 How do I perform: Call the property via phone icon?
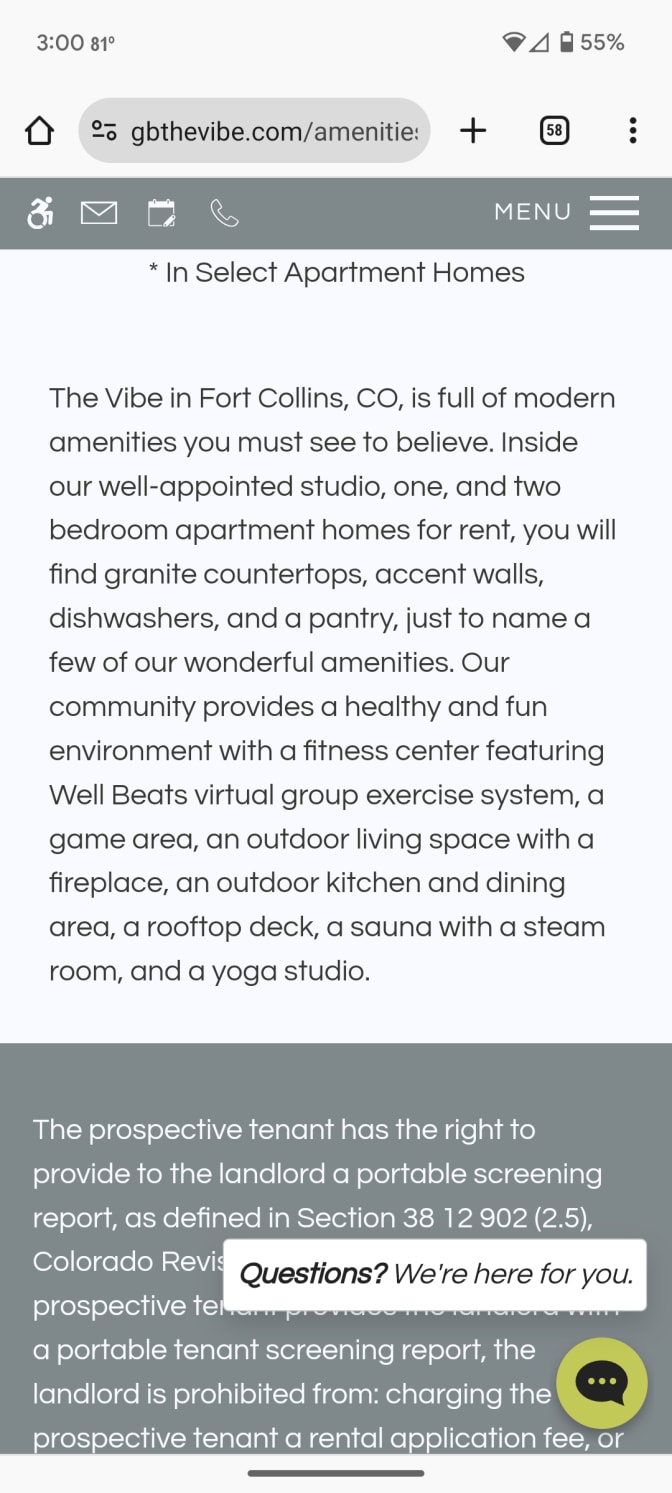[224, 213]
